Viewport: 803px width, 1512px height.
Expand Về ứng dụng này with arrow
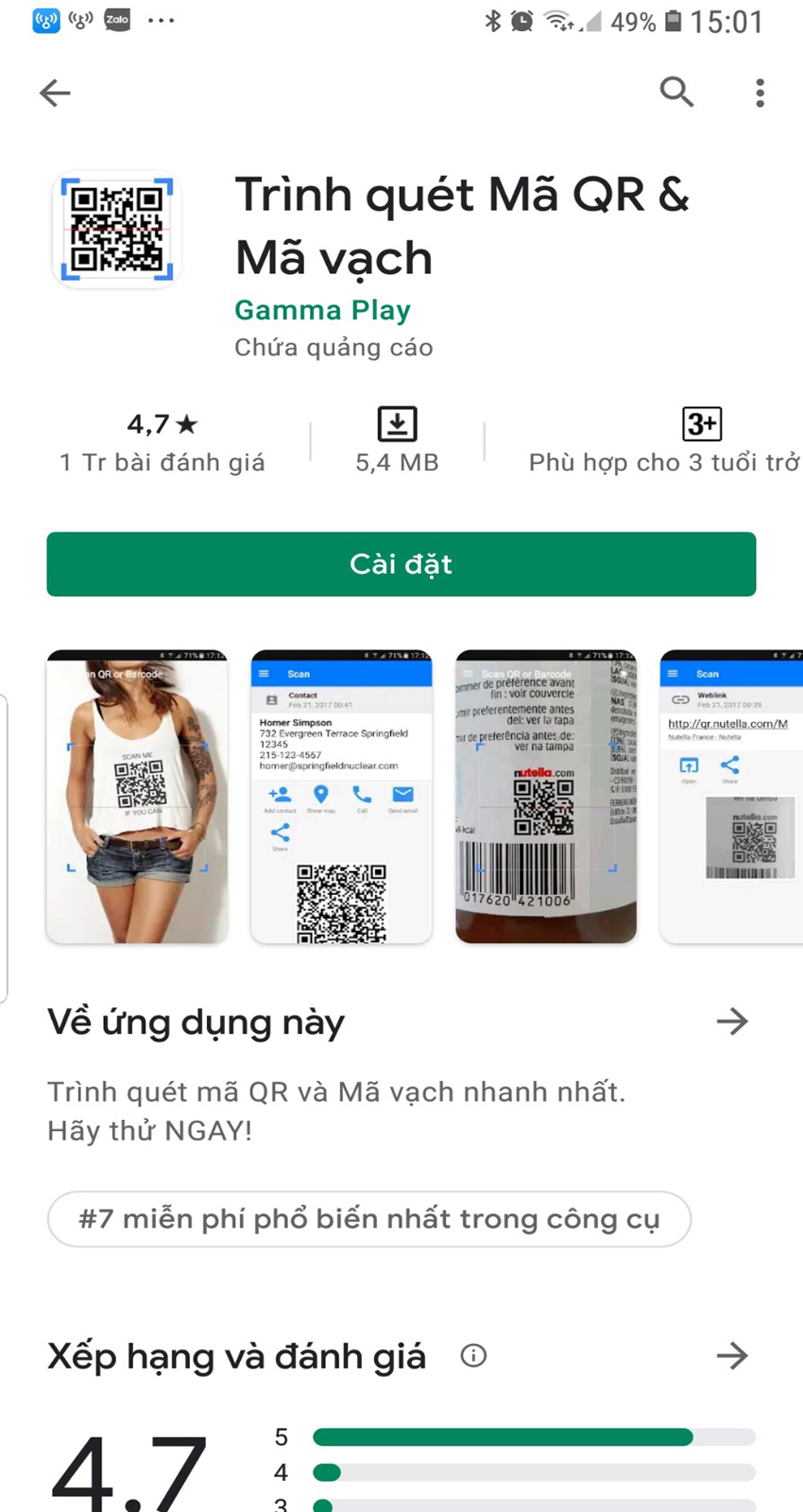[732, 1021]
